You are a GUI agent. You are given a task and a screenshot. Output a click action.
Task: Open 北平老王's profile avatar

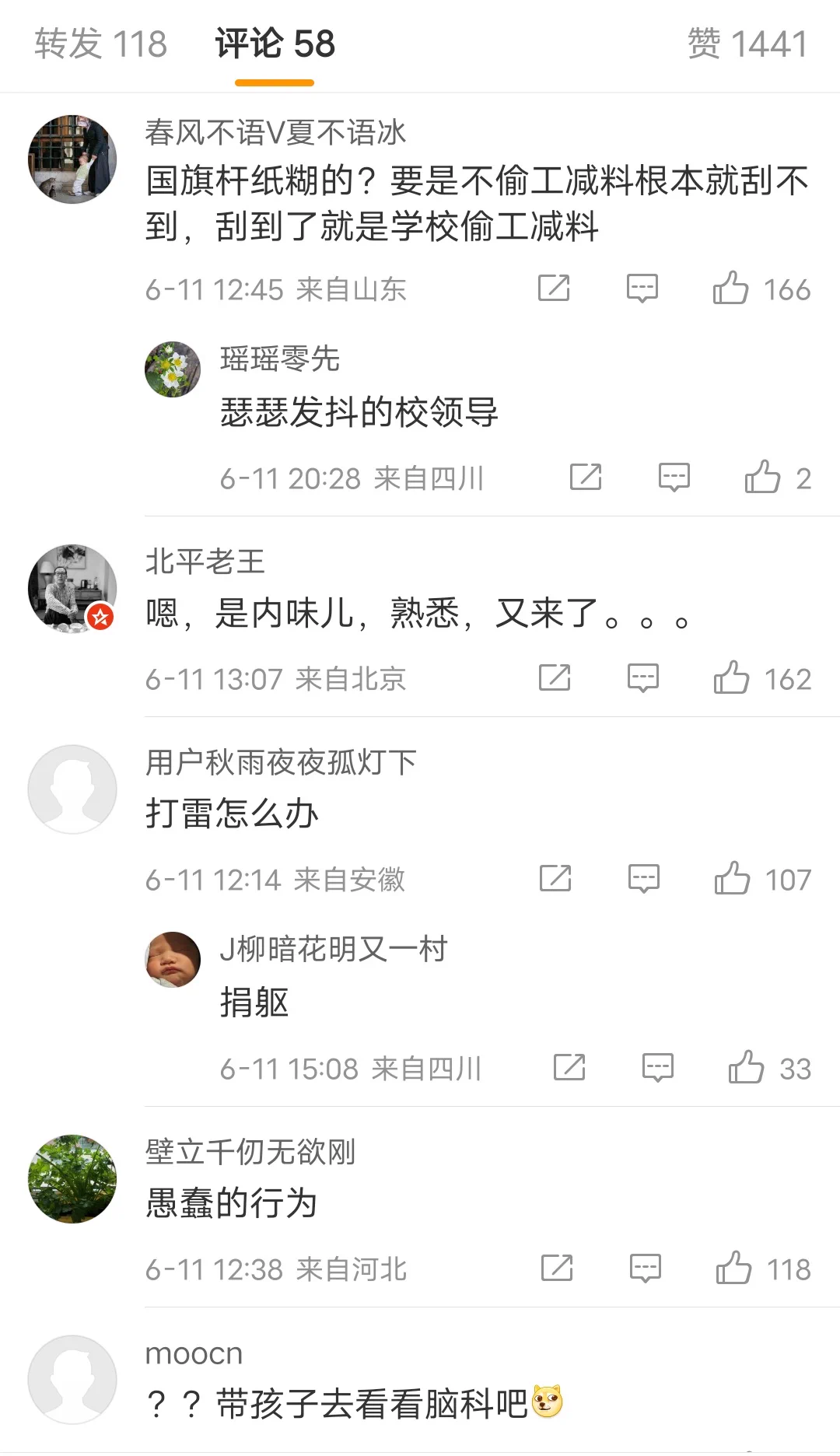coord(72,589)
